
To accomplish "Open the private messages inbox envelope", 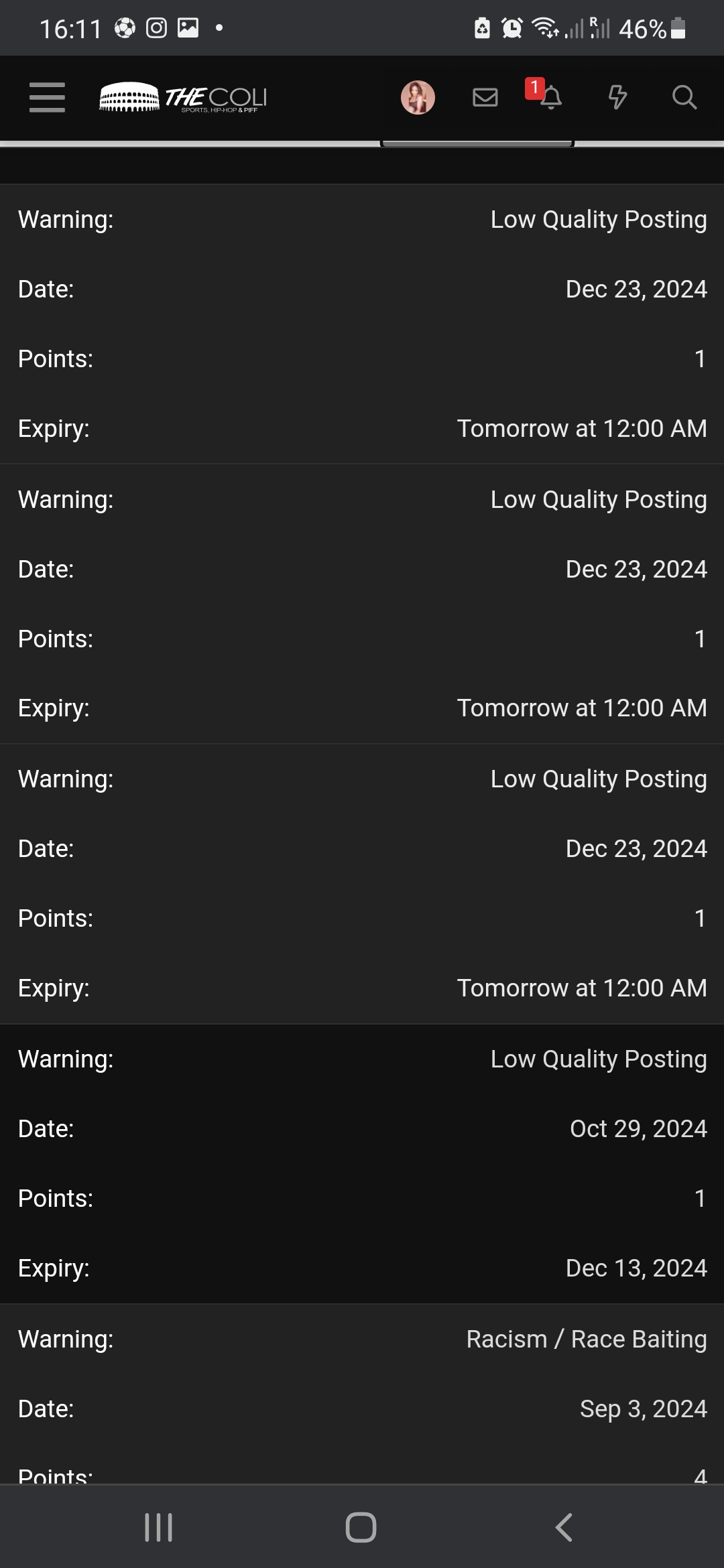I will click(x=485, y=98).
